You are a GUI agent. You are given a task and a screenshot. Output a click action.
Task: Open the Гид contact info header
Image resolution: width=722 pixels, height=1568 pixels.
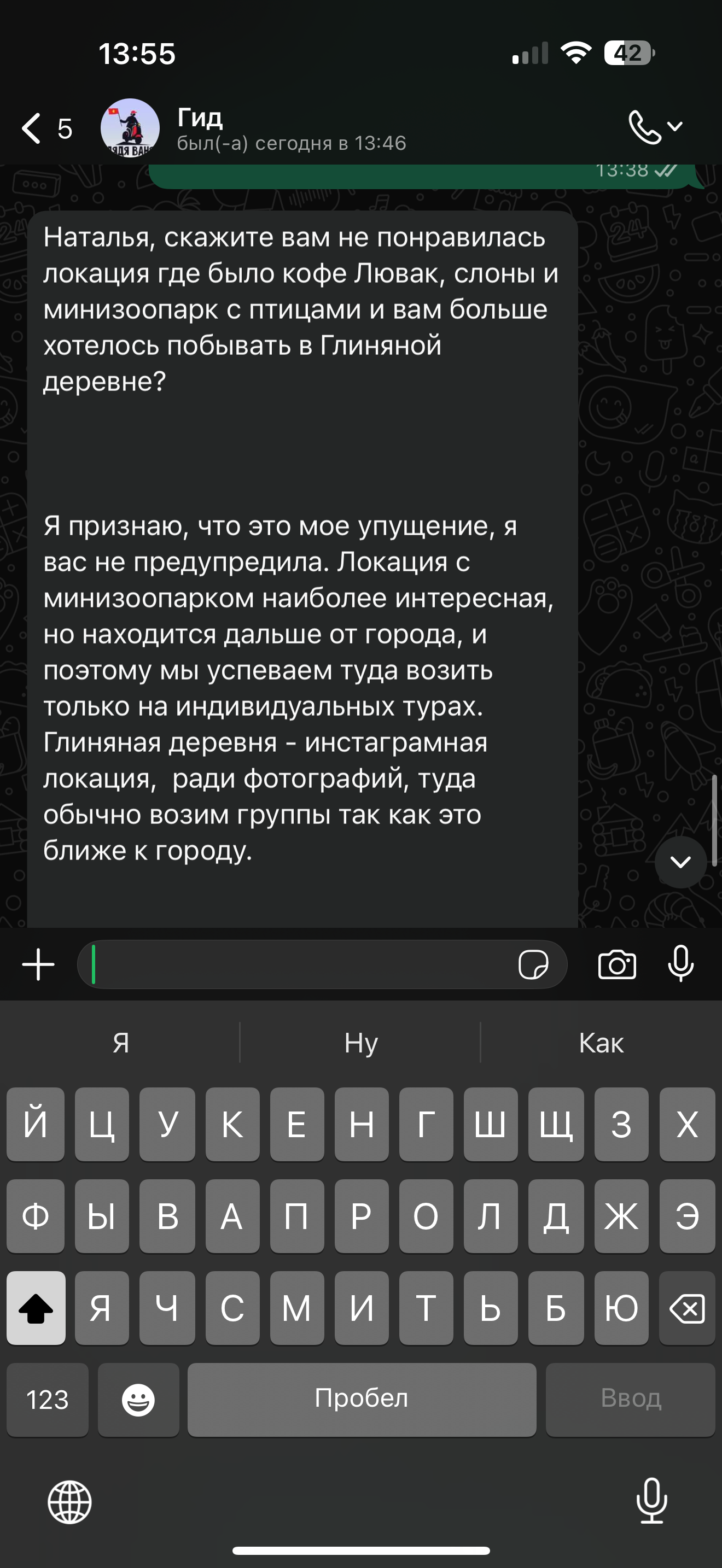[291, 128]
